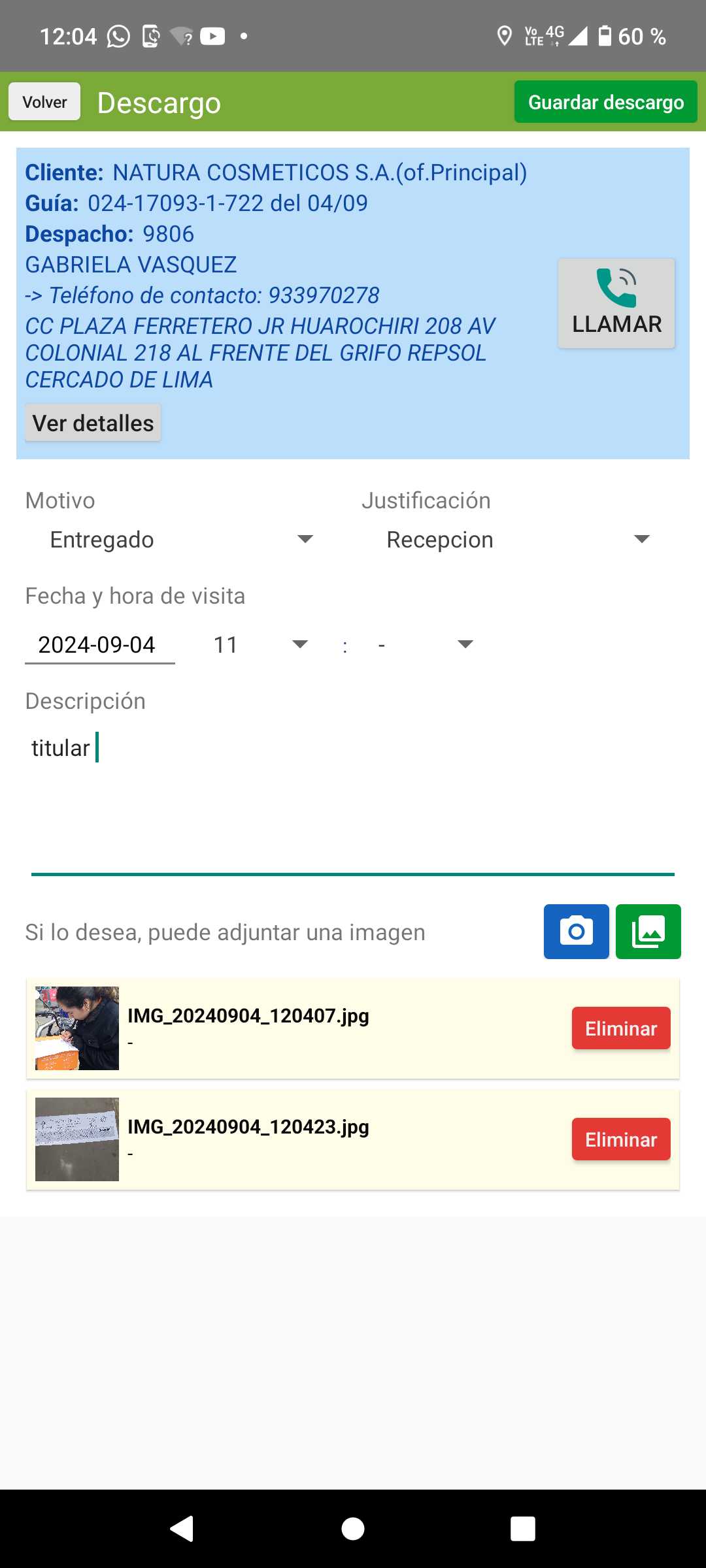Open Ver detalles

(93, 423)
